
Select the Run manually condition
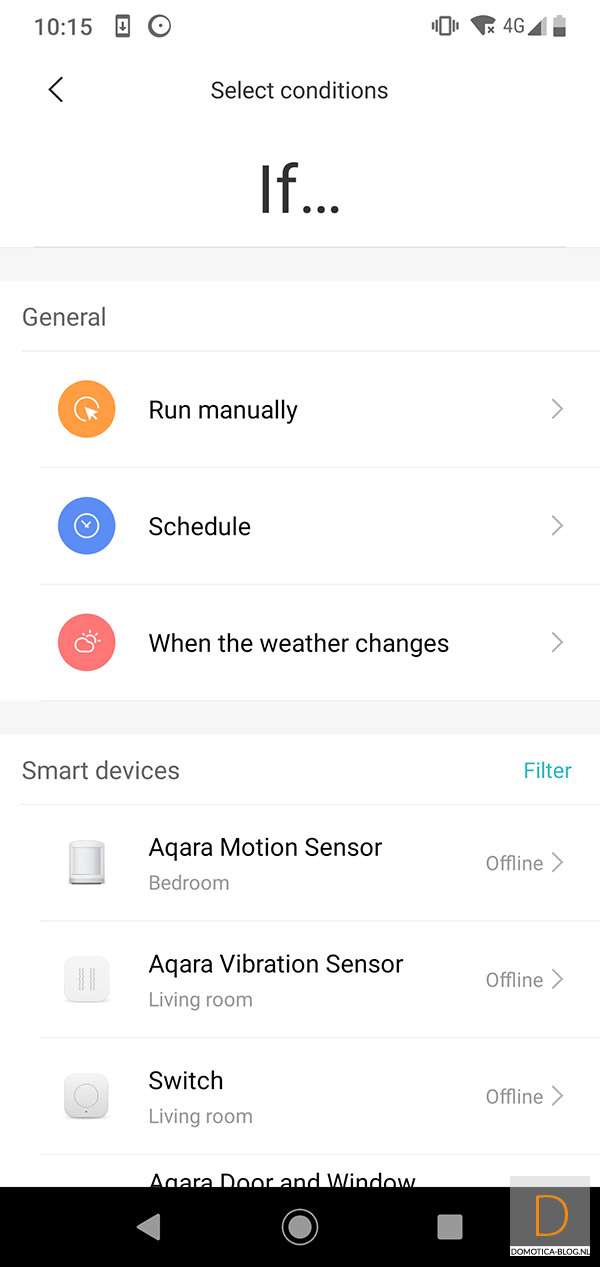[300, 410]
